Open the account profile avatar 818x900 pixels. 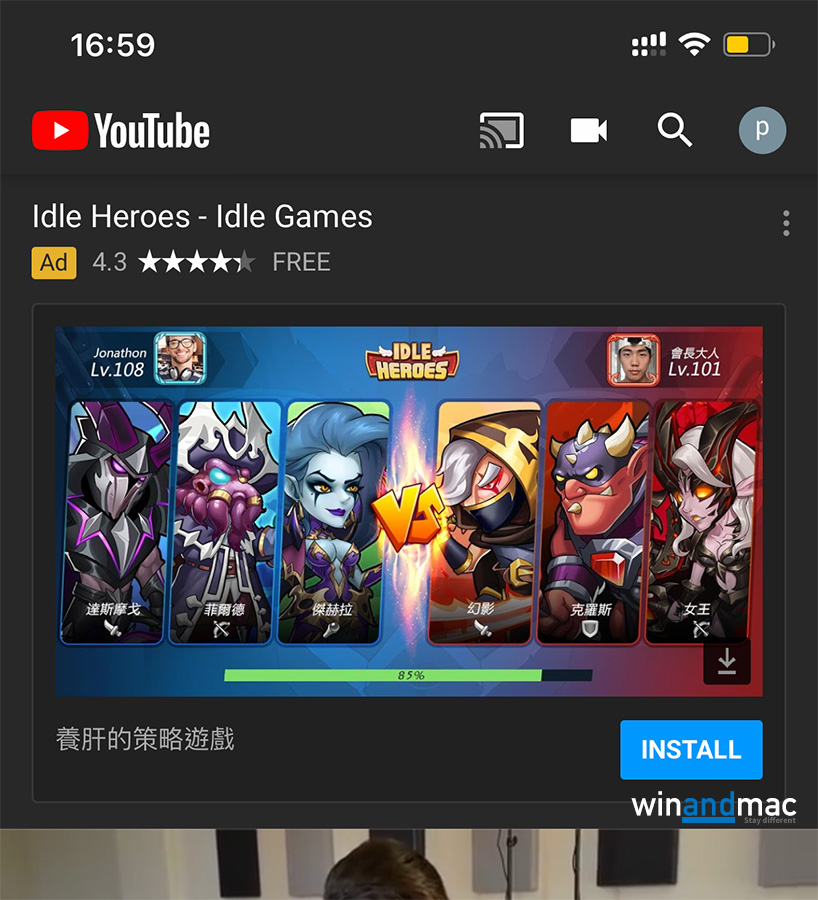coord(762,131)
